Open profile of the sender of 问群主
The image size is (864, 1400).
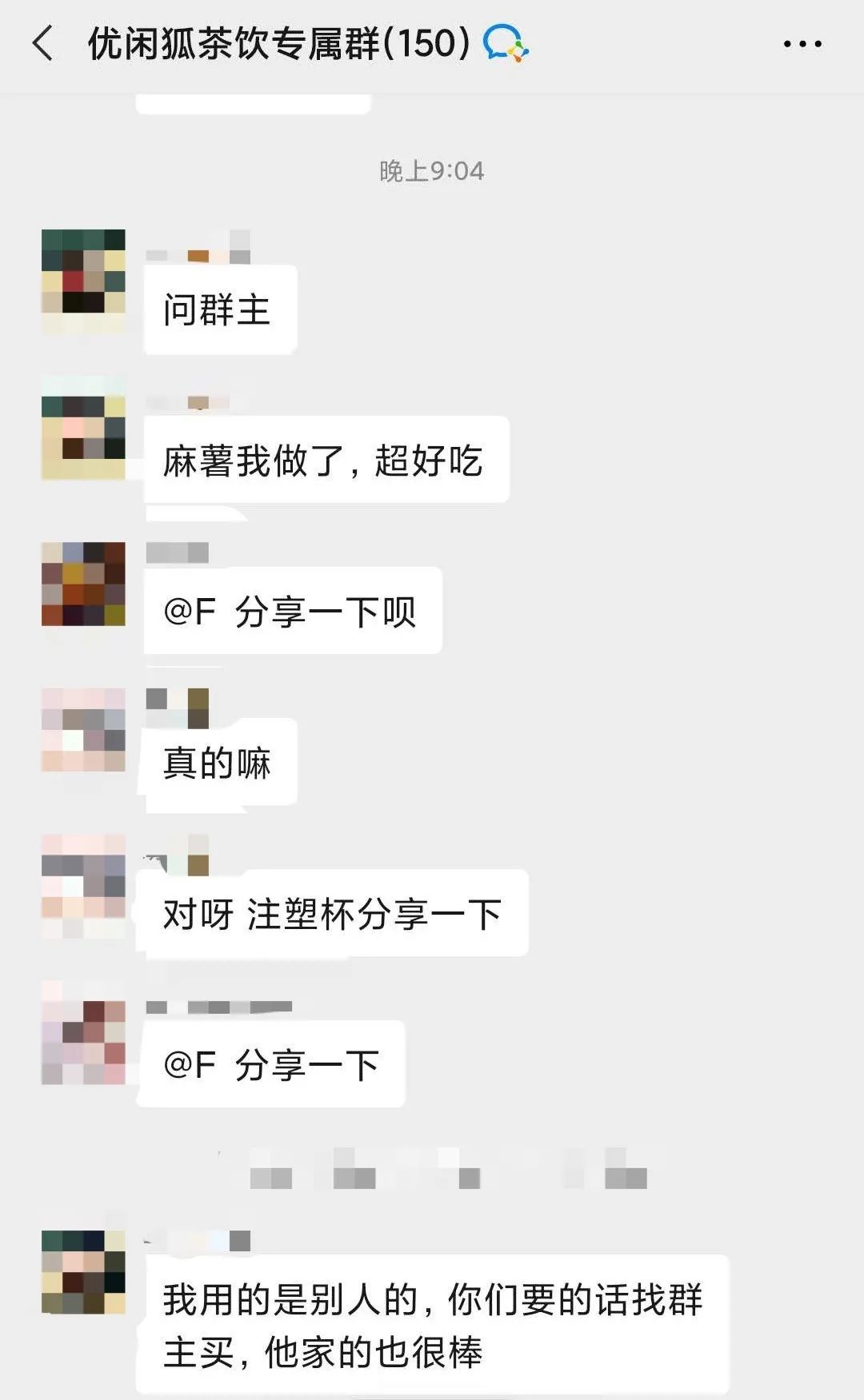[83, 281]
